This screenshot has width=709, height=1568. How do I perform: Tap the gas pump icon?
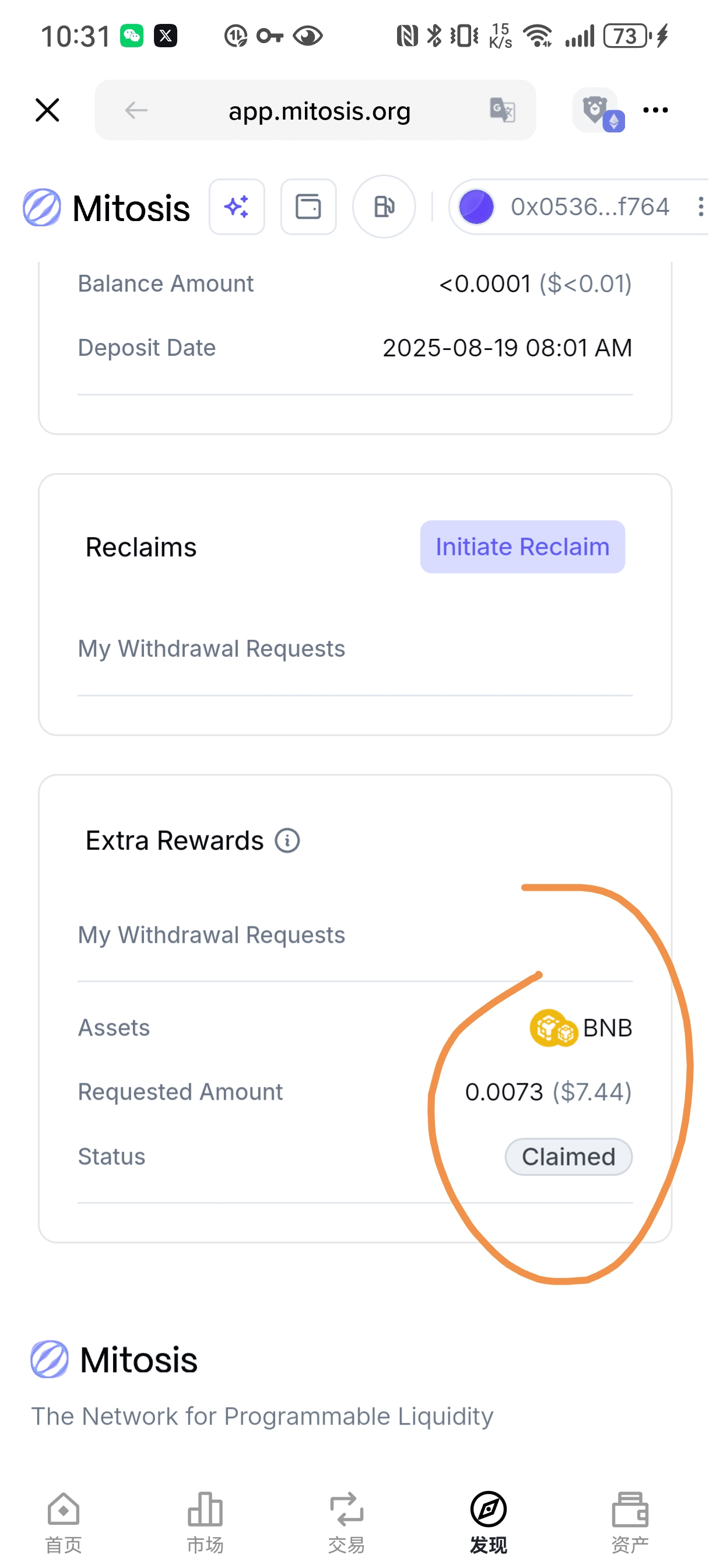[x=384, y=207]
